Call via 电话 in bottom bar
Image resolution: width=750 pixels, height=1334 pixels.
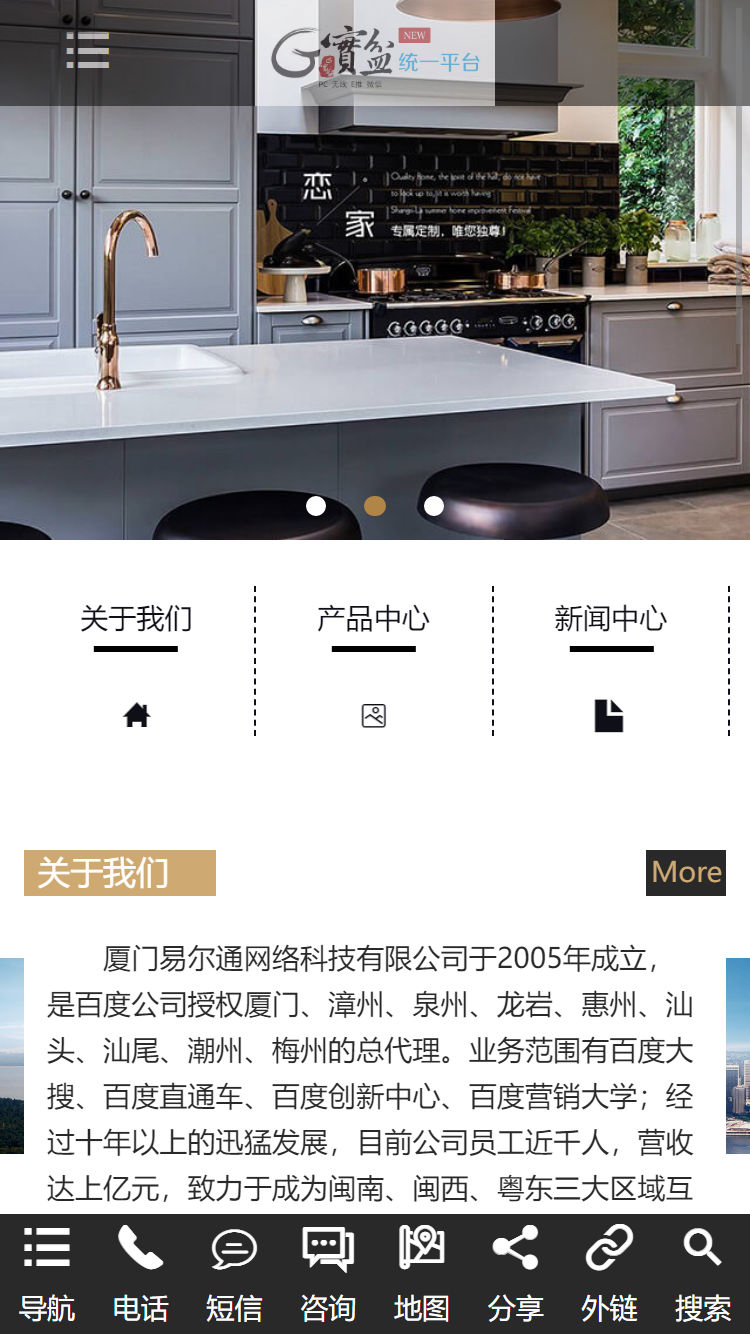pyautogui.click(x=140, y=1274)
